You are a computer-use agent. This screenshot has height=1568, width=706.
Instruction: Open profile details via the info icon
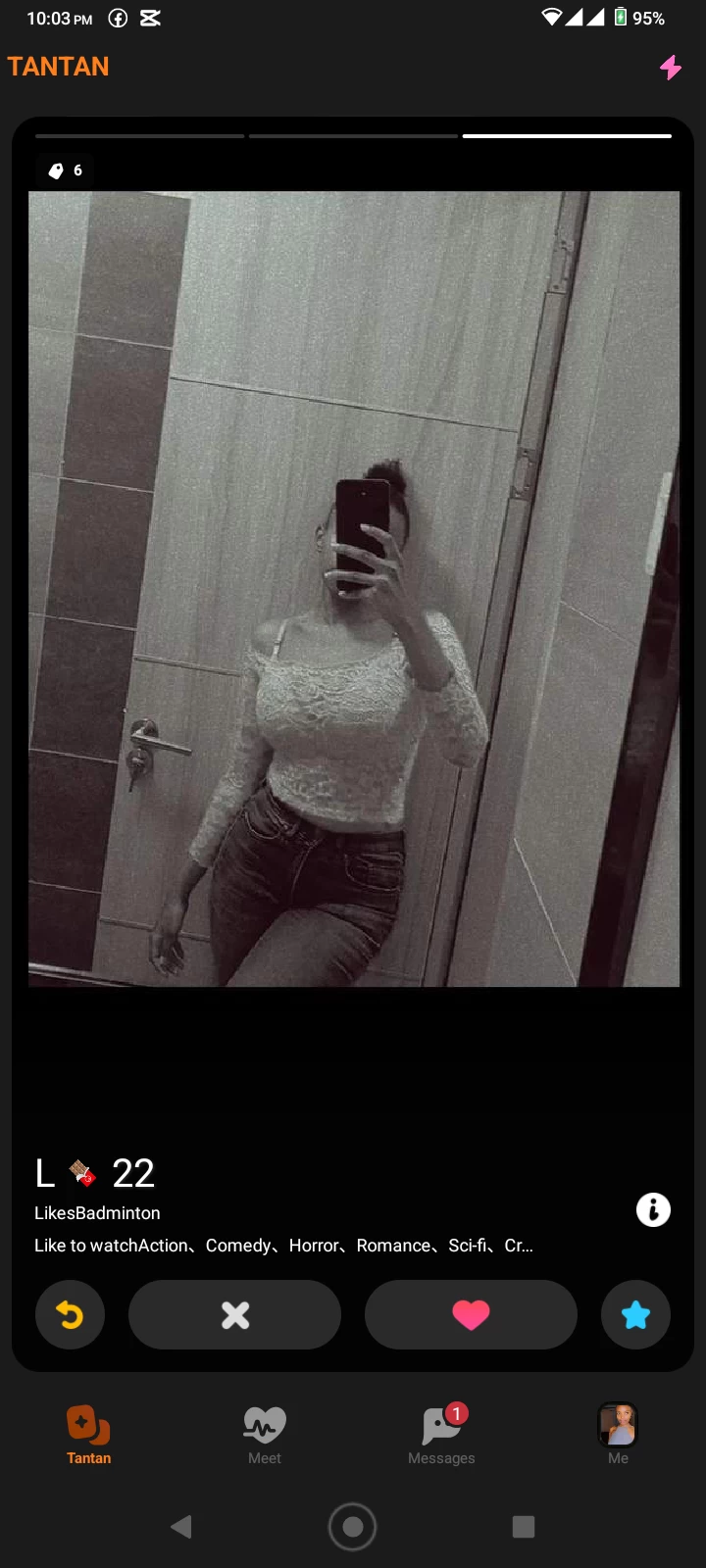click(653, 1210)
